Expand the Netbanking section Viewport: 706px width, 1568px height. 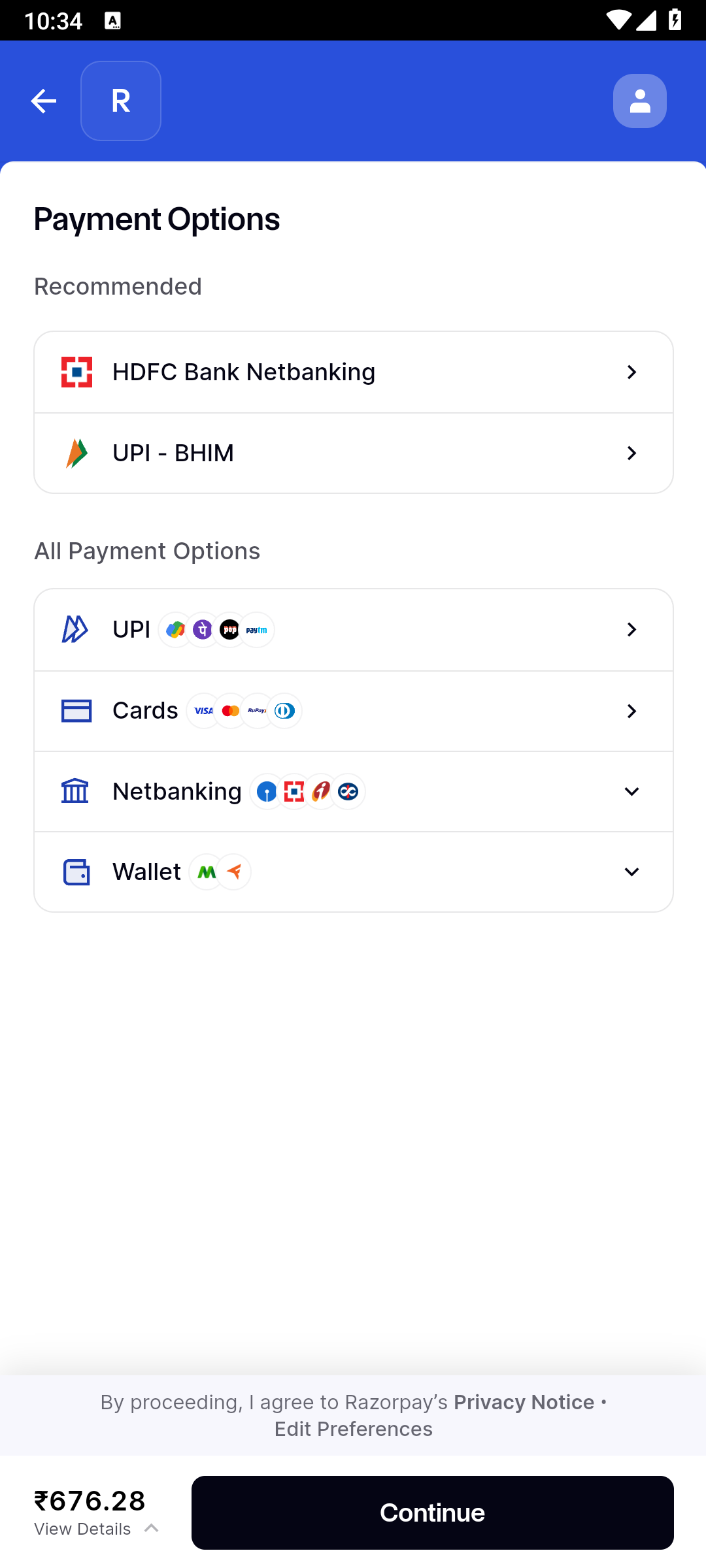coord(353,792)
